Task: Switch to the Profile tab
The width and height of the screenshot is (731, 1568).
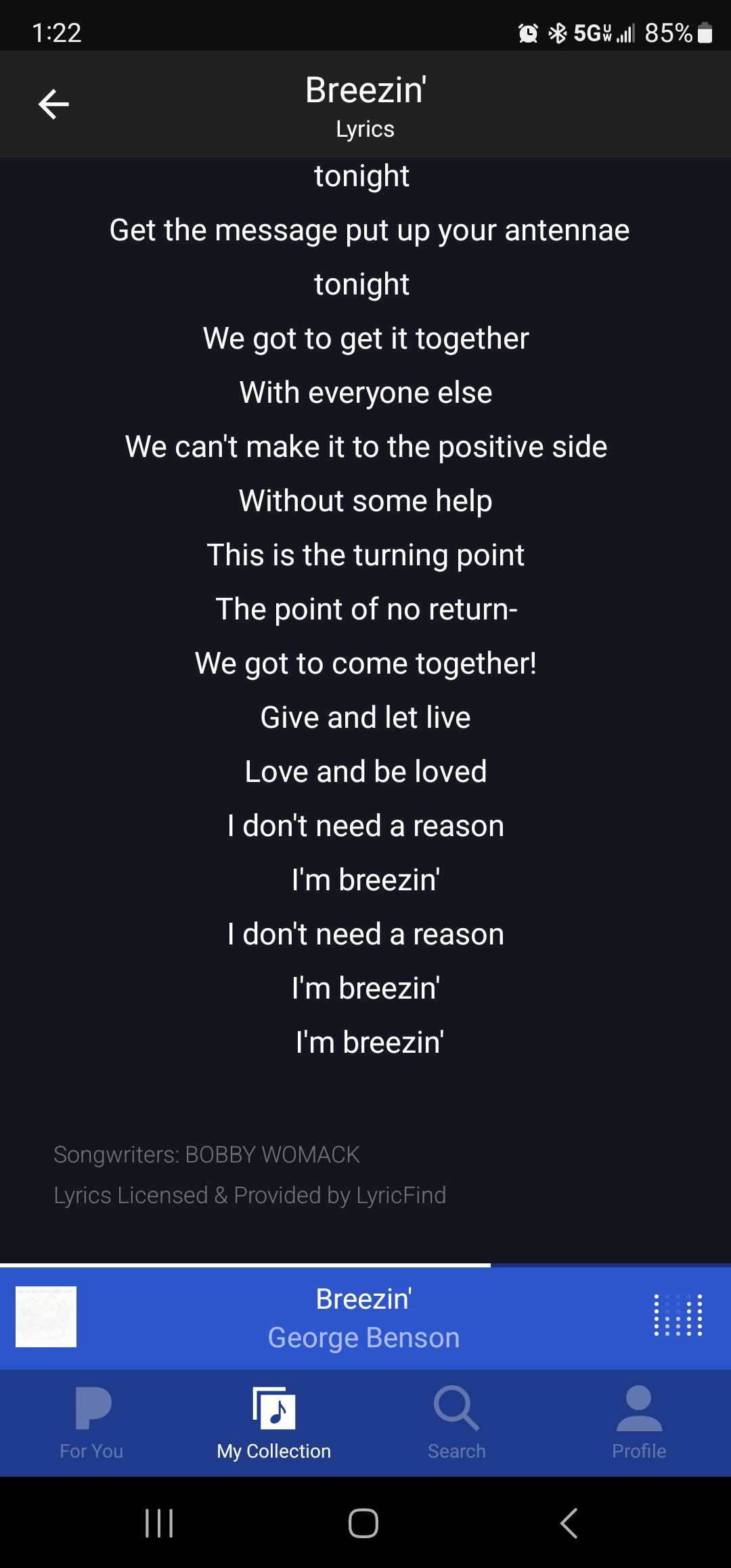Action: click(x=639, y=1422)
